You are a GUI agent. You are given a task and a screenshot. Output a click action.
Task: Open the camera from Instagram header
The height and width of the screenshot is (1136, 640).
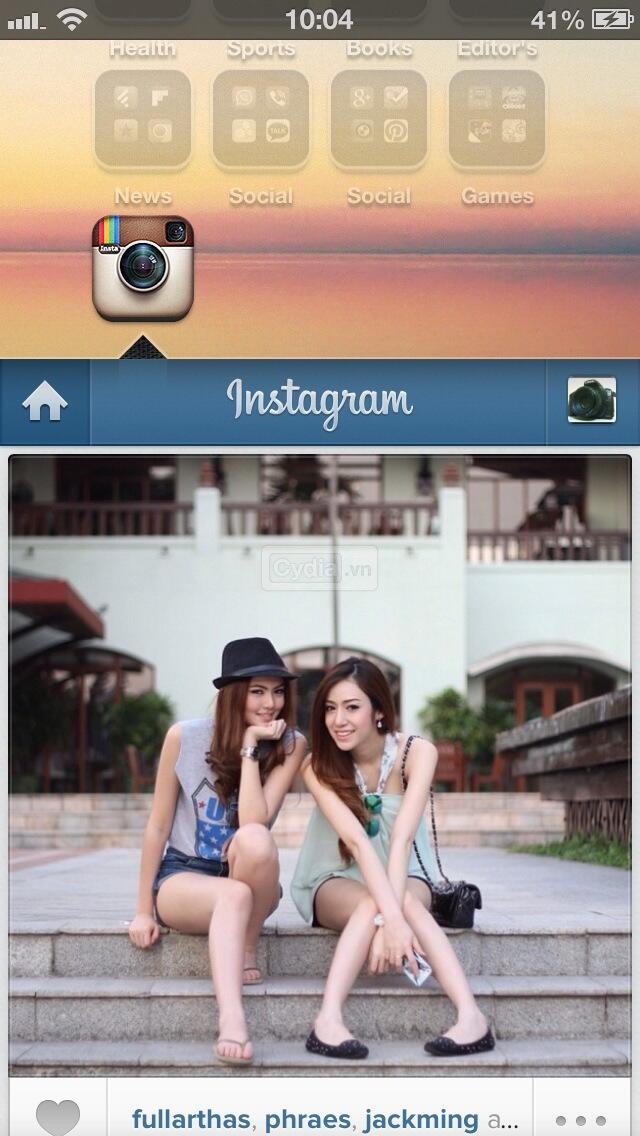pyautogui.click(x=591, y=401)
